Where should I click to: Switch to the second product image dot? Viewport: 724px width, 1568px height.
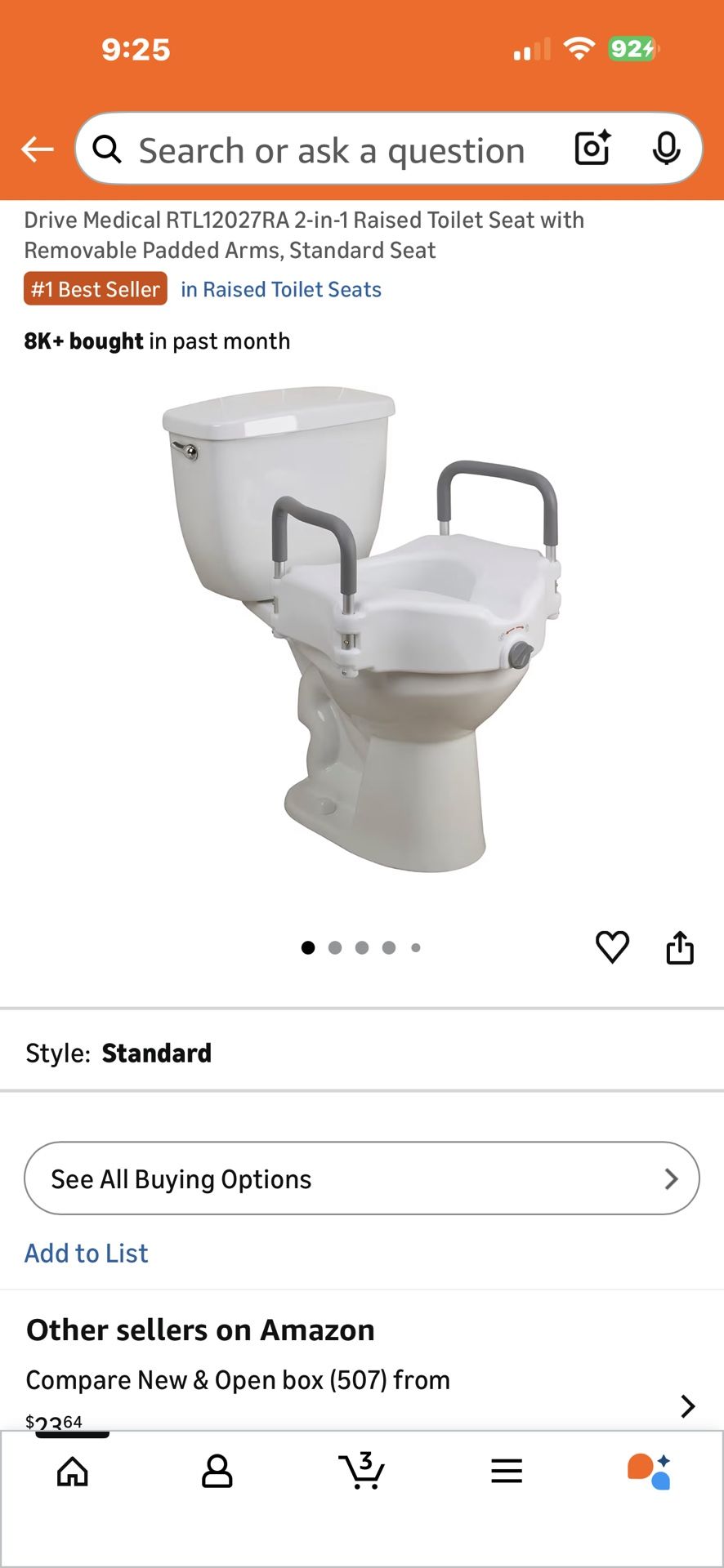(x=335, y=947)
